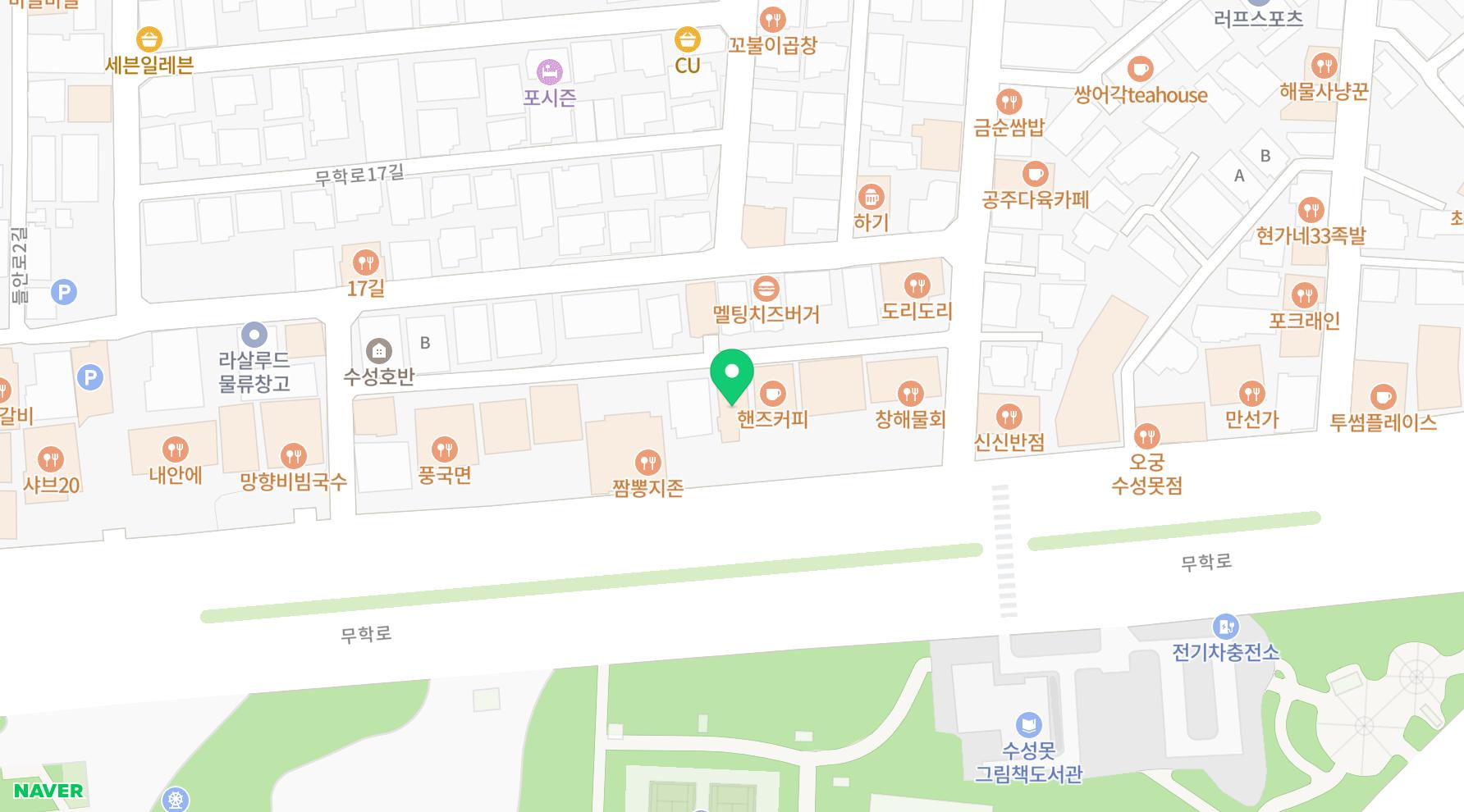Screen dimensions: 1464x812
Task: Select the 풍국면 restaurant marker
Action: pos(445,450)
